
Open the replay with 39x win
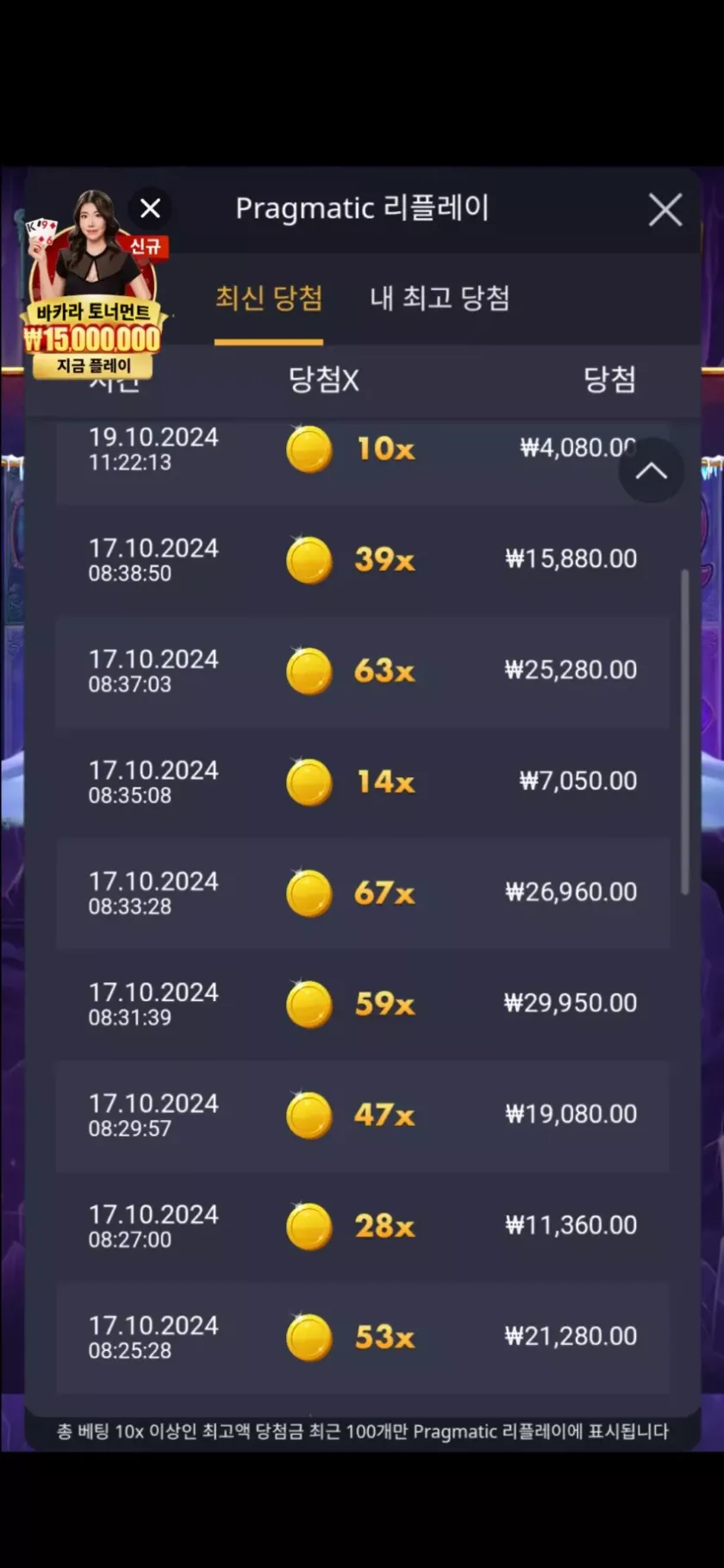click(362, 560)
